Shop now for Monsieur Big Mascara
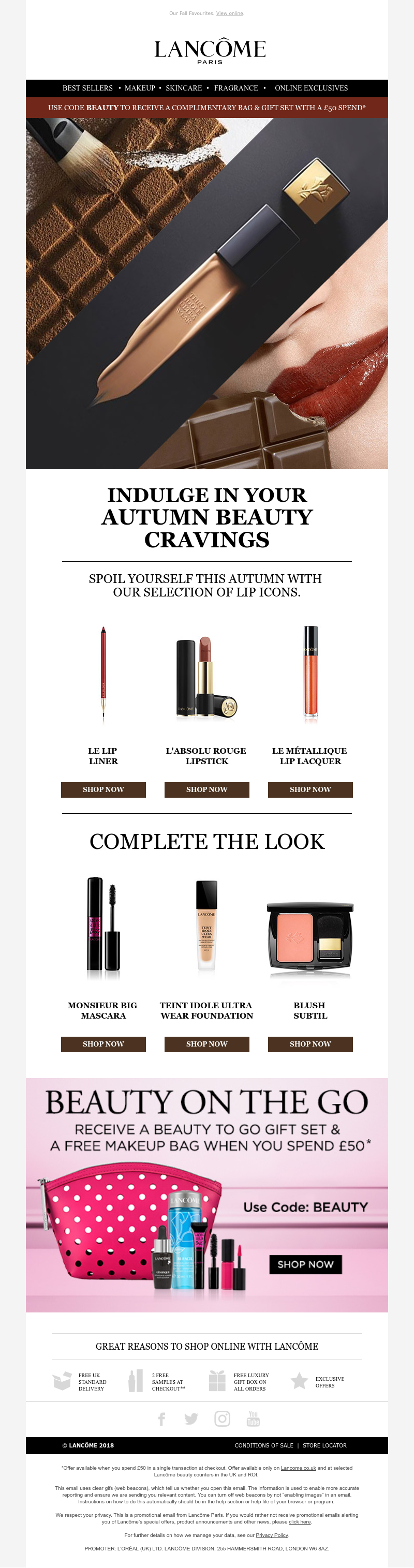The height and width of the screenshot is (1568, 414). pos(103,1044)
